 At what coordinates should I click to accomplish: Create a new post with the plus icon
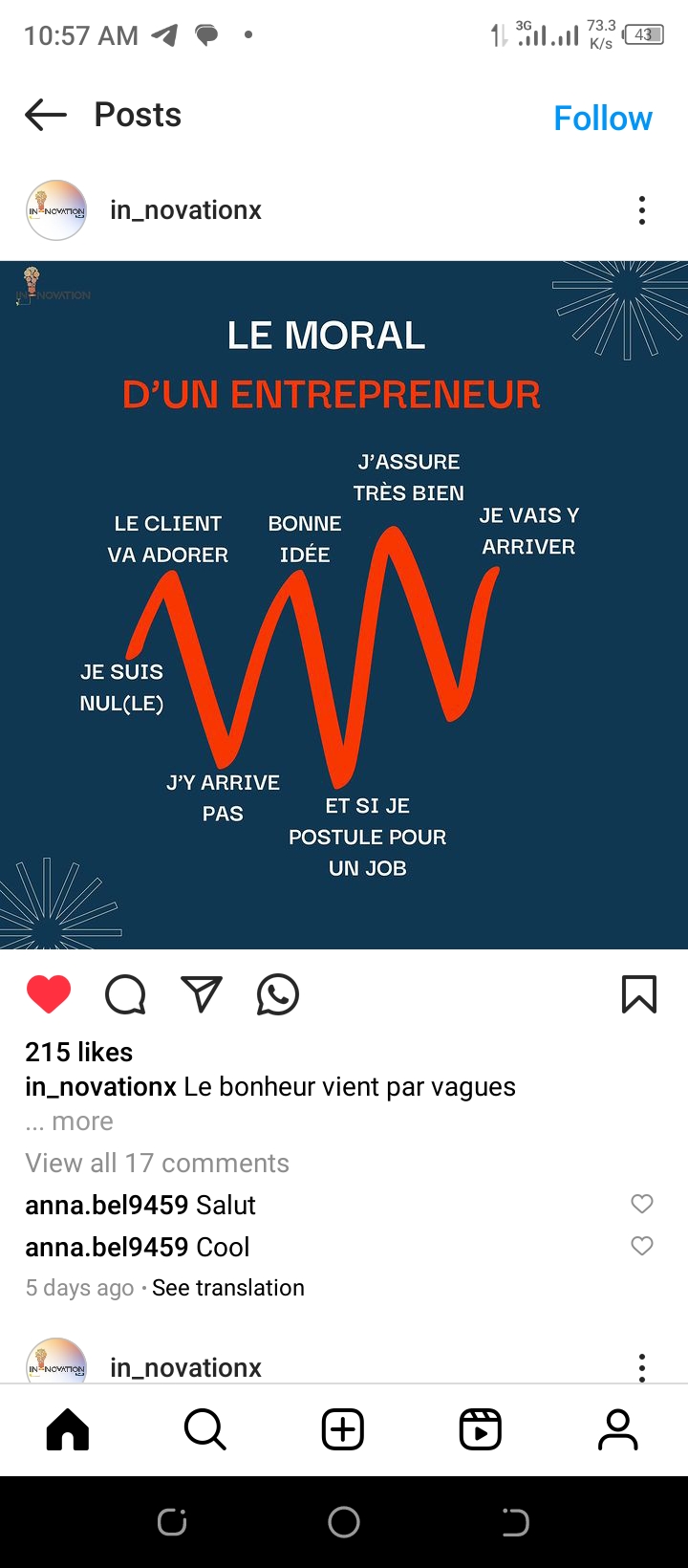[x=343, y=1430]
